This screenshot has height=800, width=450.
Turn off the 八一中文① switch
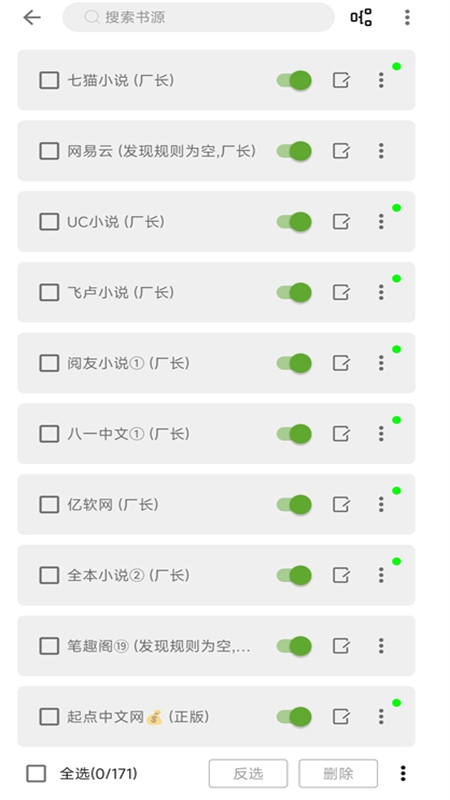click(x=294, y=434)
